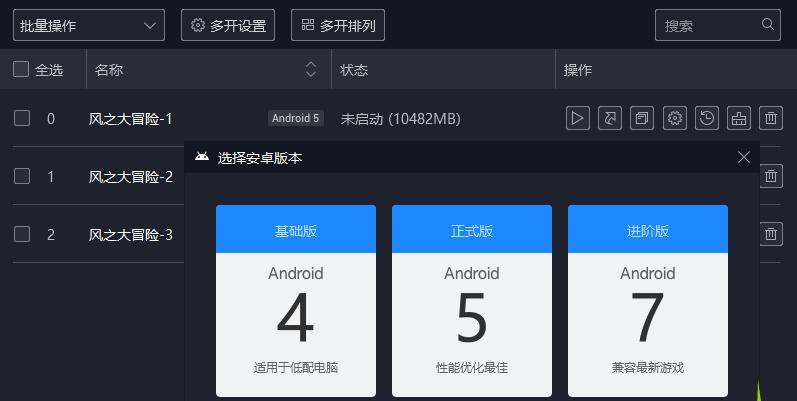The height and width of the screenshot is (401, 797).
Task: Close the 选择安卓版本 dialog
Action: tap(743, 157)
